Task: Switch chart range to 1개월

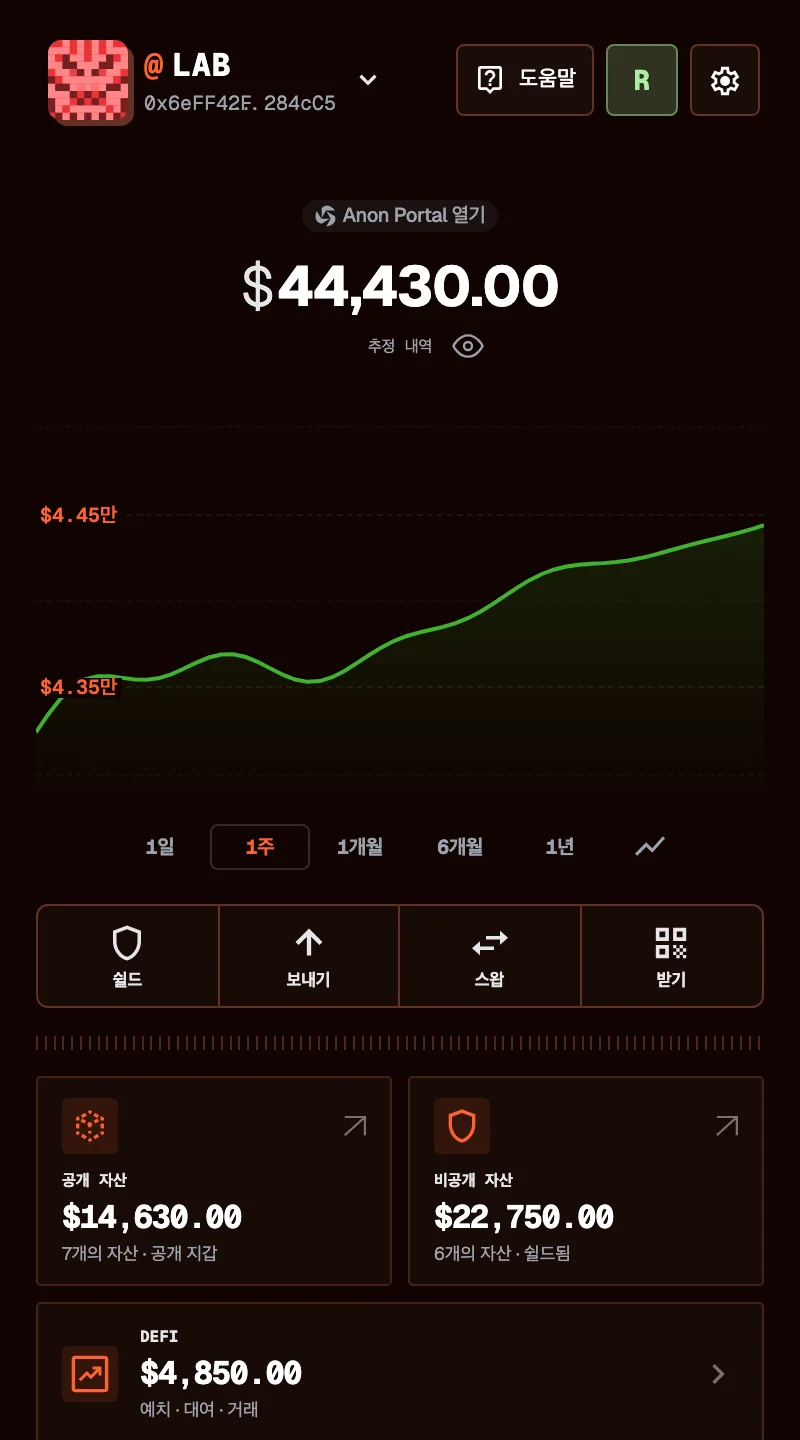Action: (360, 847)
